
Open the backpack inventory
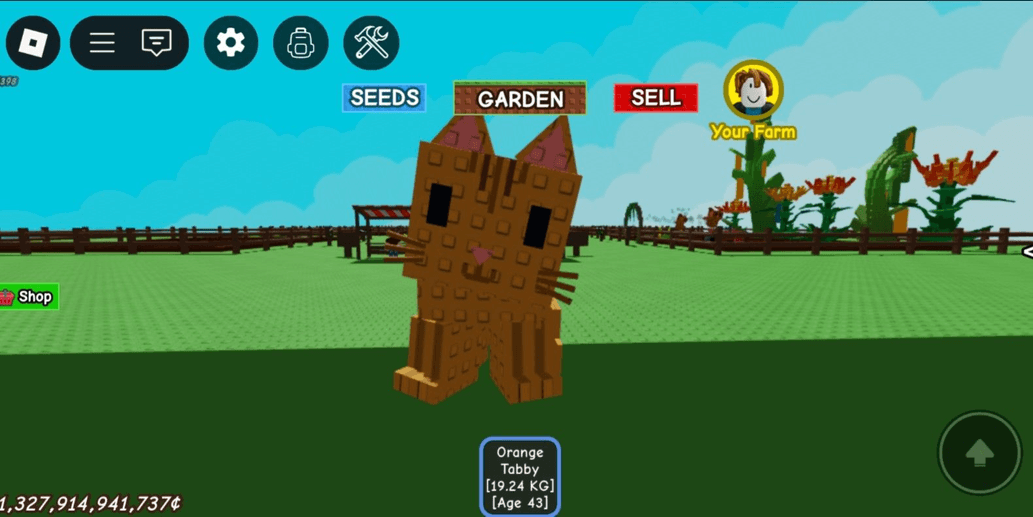click(301, 43)
